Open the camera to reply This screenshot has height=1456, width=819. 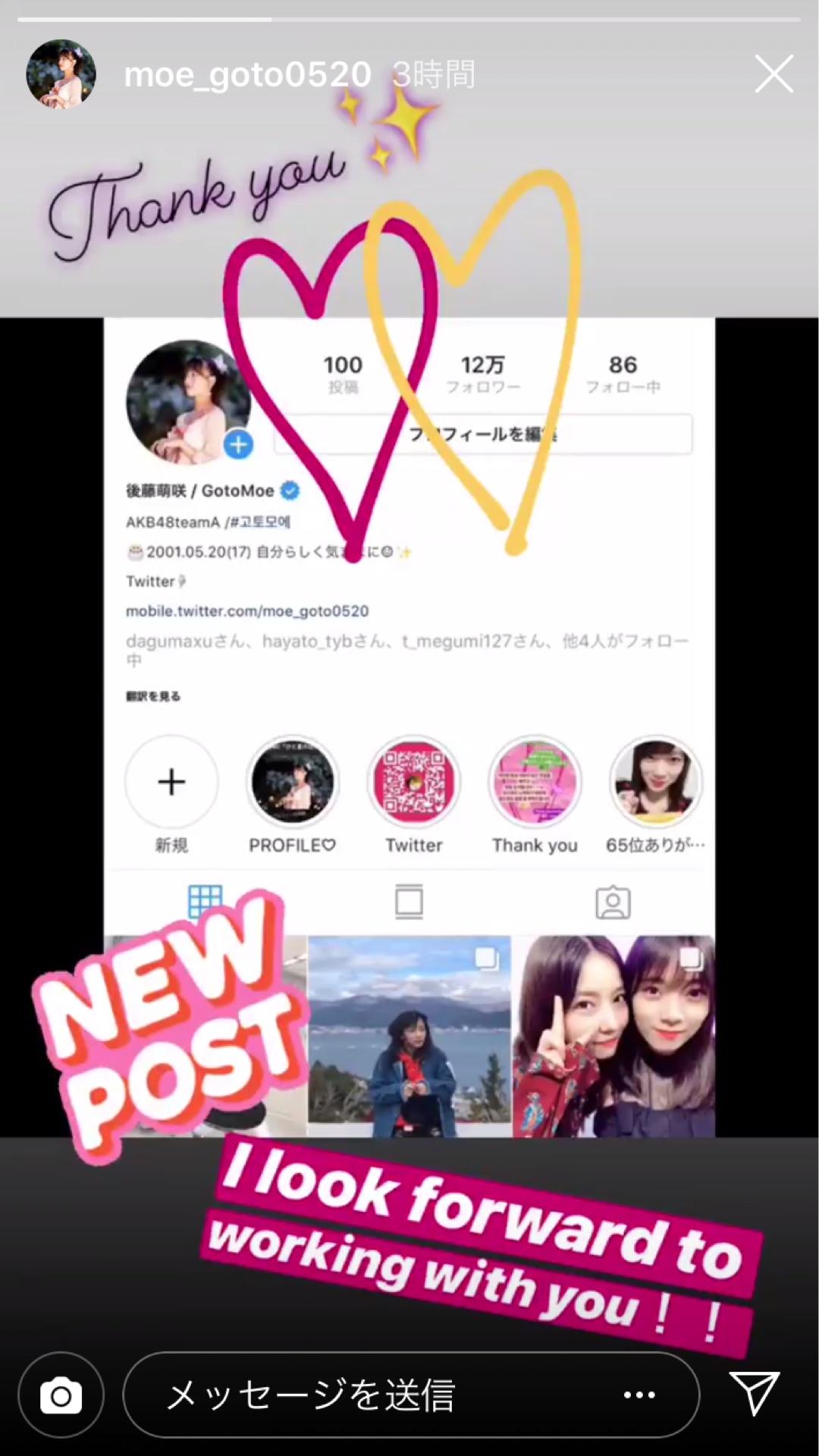(x=61, y=1395)
